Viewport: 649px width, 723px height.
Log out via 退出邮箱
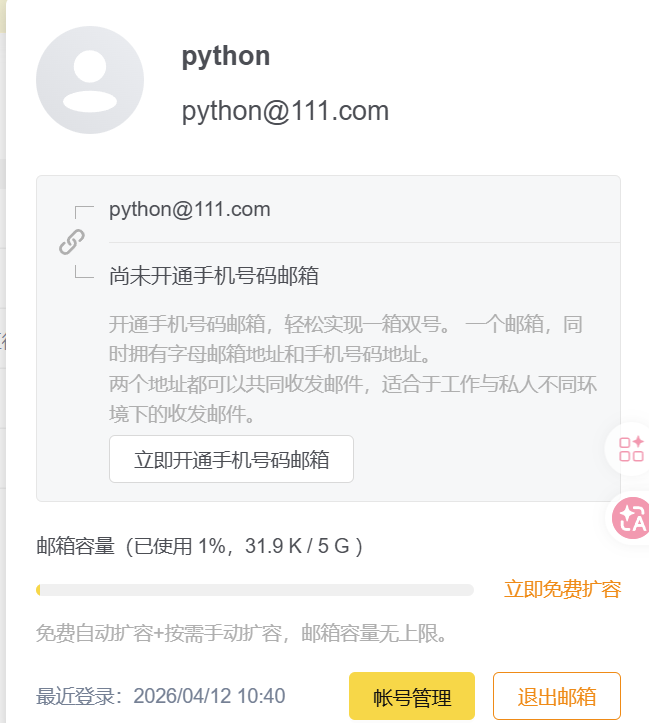click(x=557, y=696)
